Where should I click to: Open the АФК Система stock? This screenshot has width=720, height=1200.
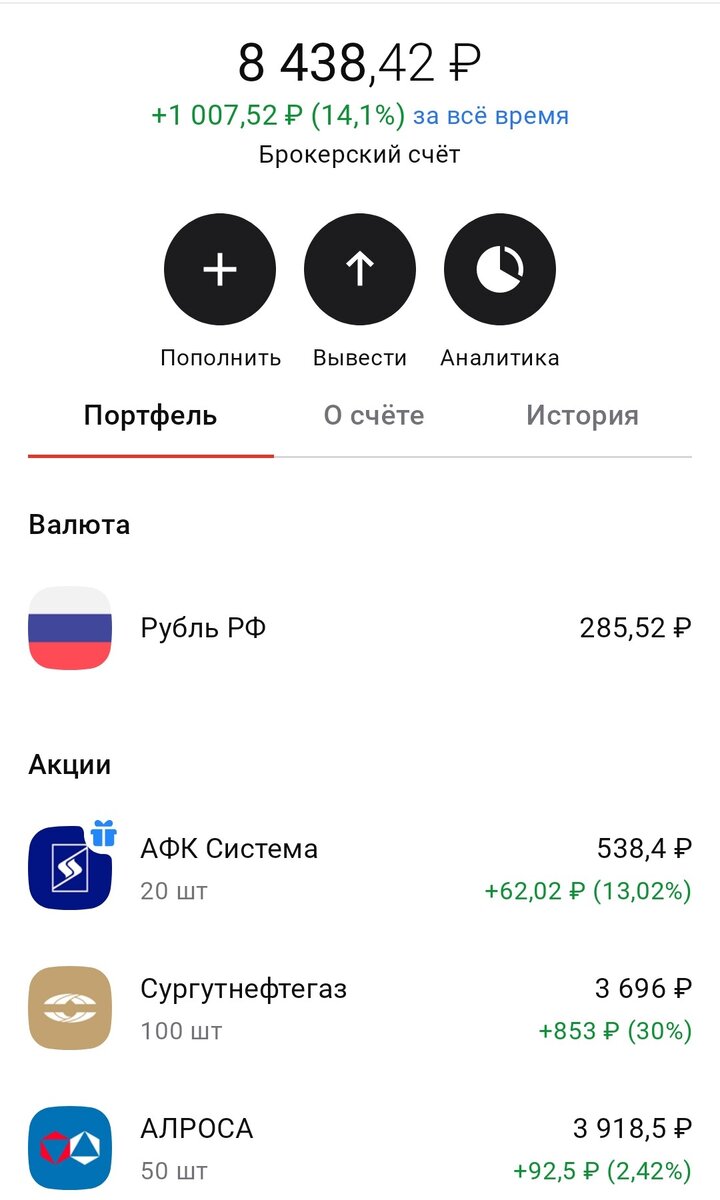coord(360,868)
